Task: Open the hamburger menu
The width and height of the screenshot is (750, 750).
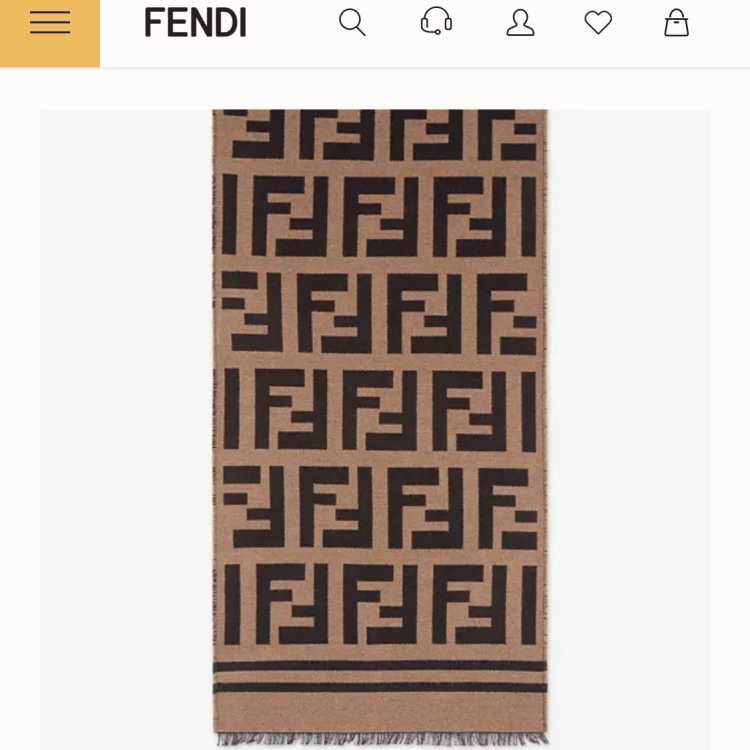Action: (x=50, y=23)
